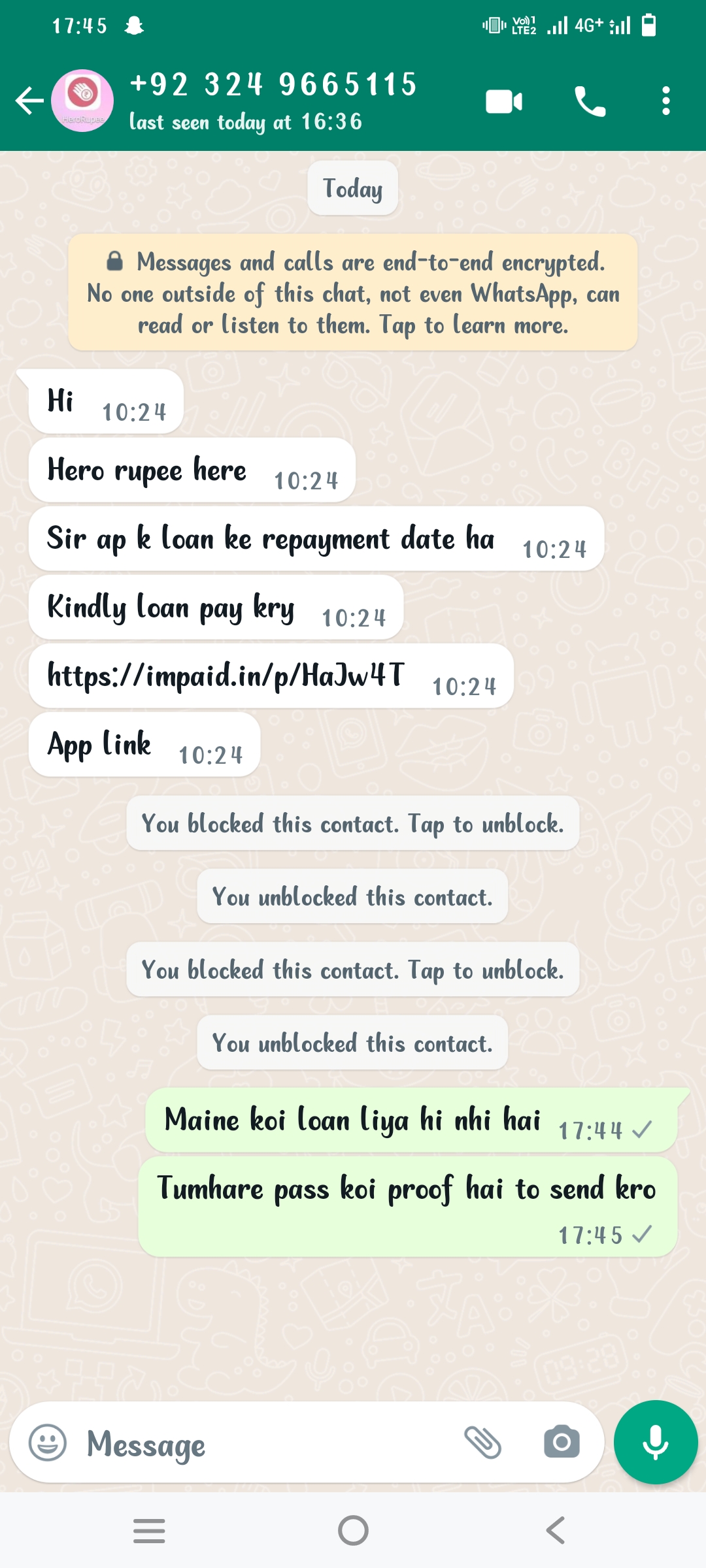Open contact info for +92 324 9665115
Viewport: 706px width, 1568px height.
tap(275, 101)
